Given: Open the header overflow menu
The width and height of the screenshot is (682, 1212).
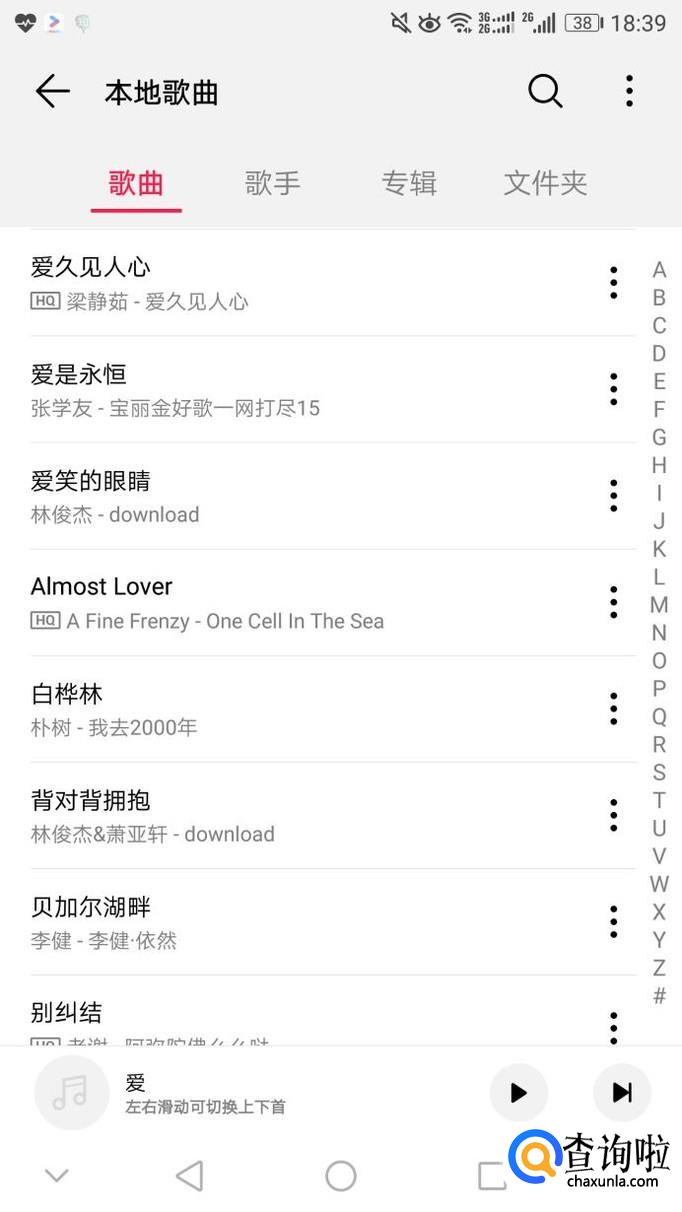Looking at the screenshot, I should point(629,92).
